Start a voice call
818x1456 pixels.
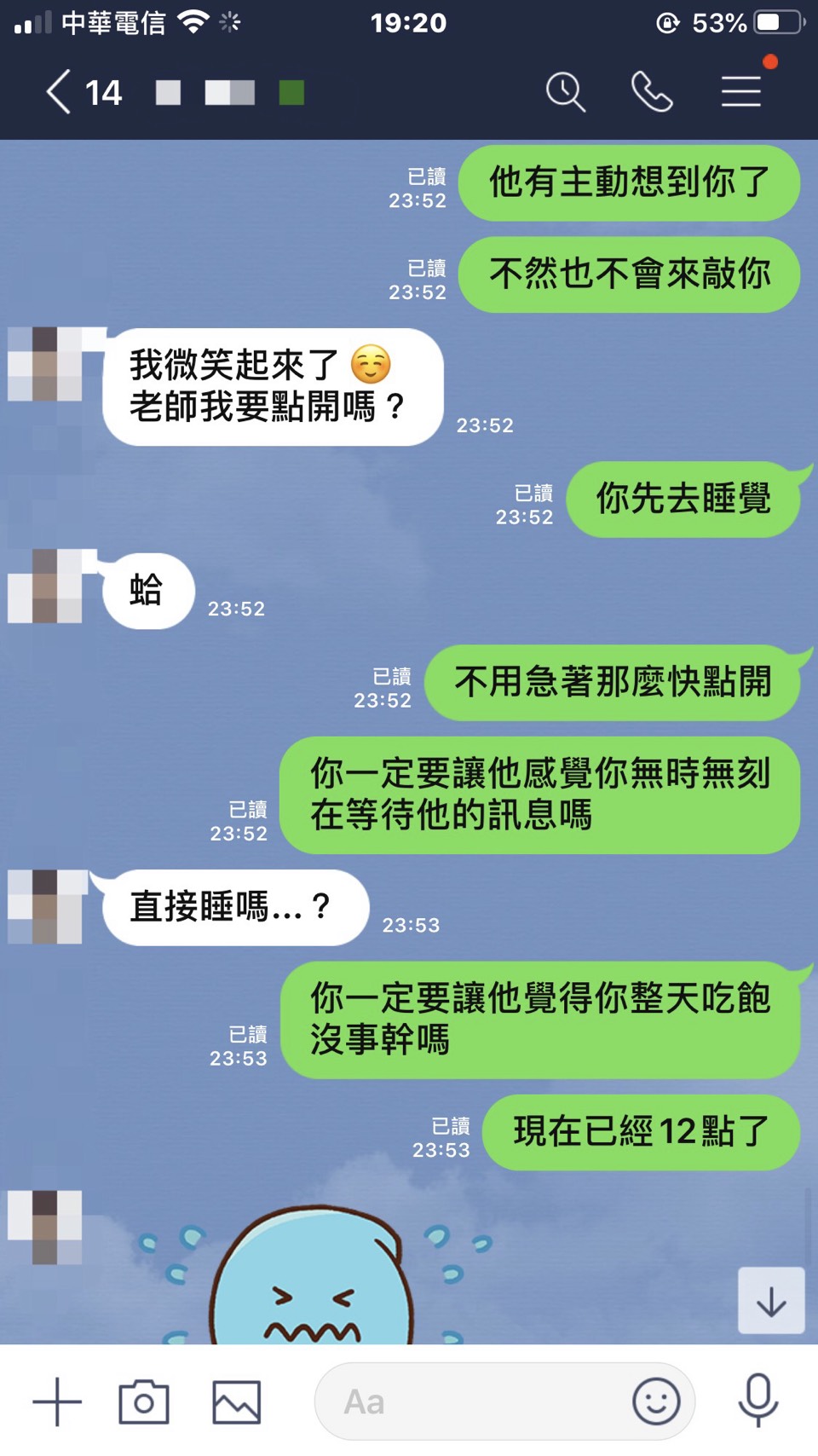tap(652, 92)
